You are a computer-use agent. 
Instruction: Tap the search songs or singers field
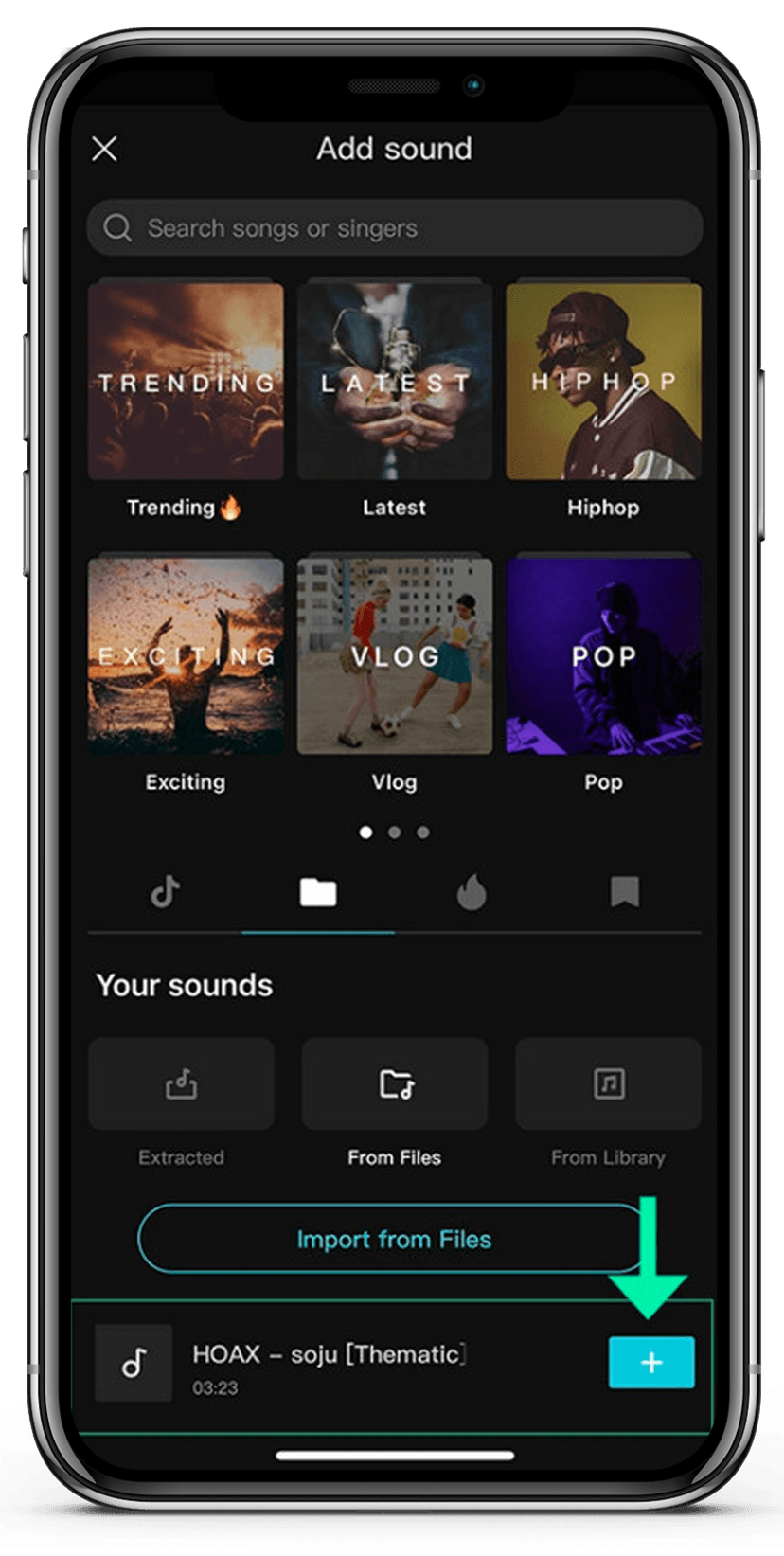pos(394,228)
